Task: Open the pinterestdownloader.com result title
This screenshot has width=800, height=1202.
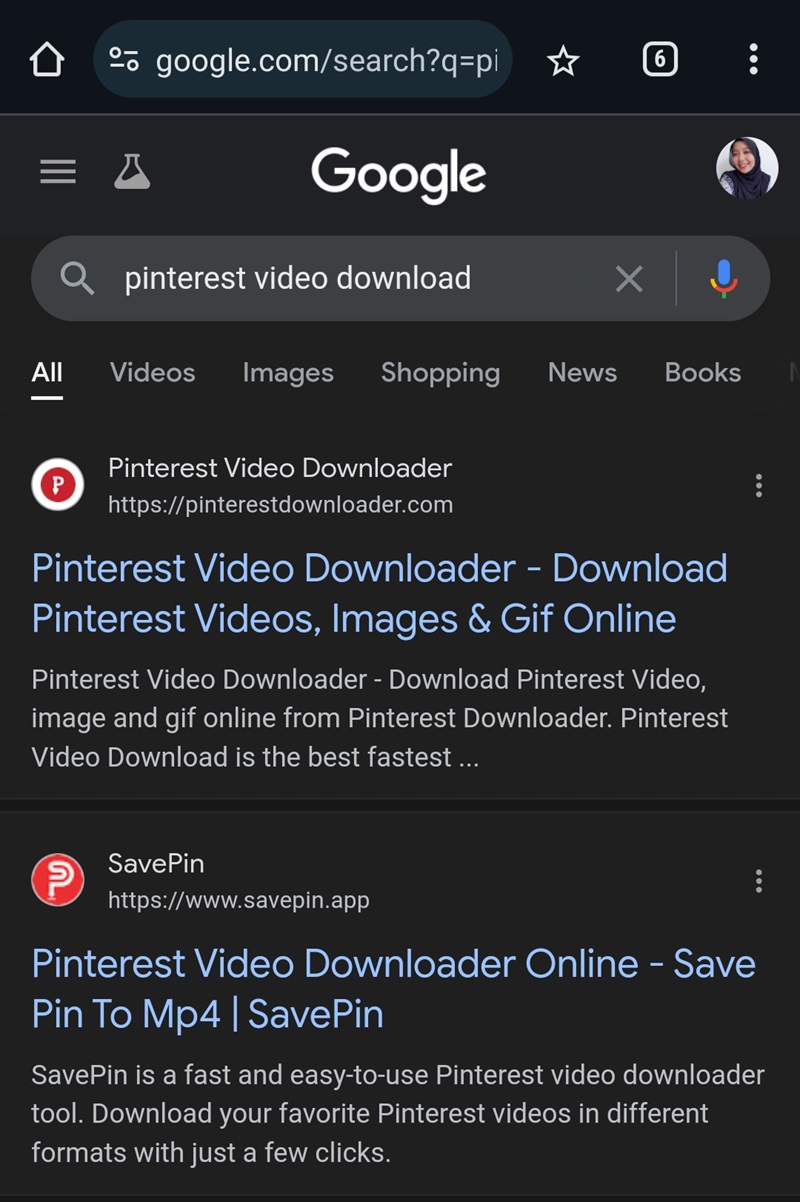Action: 380,593
